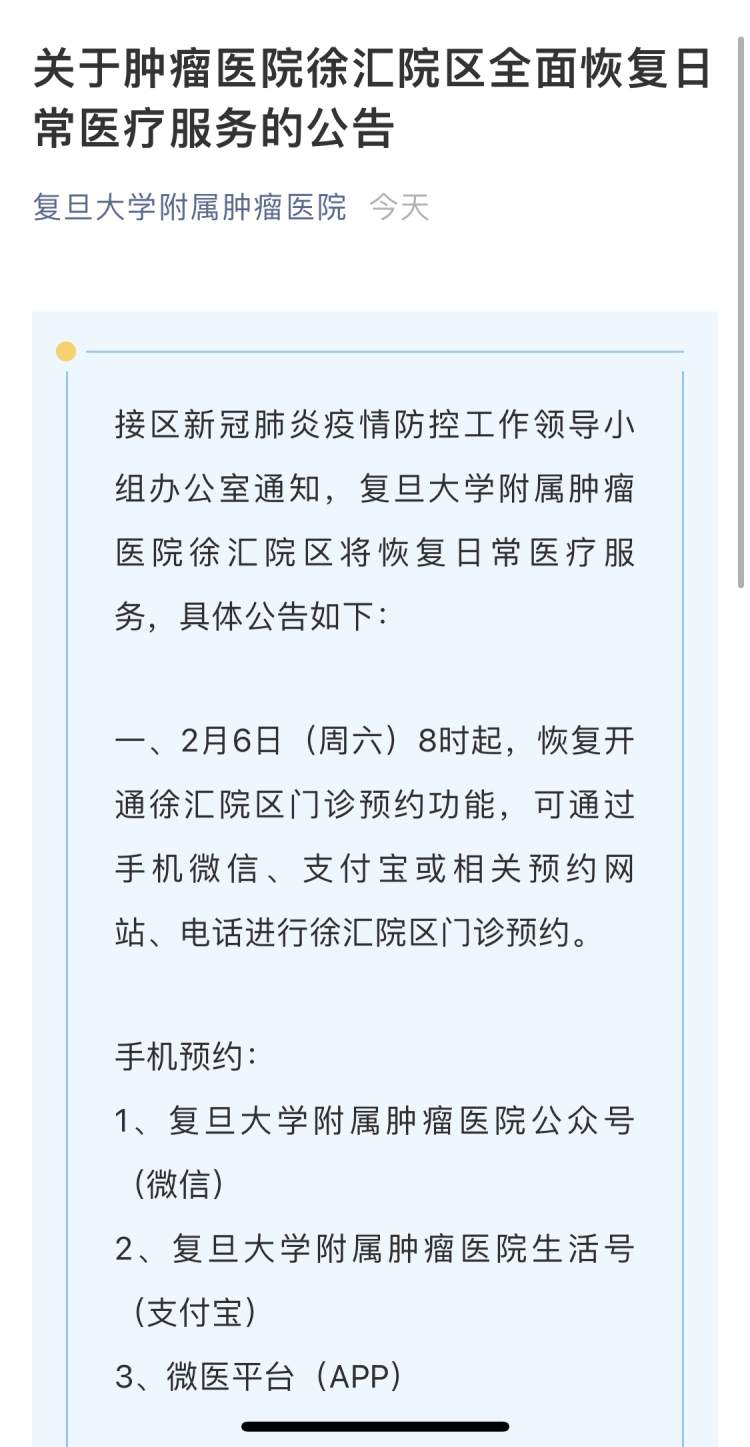Image resolution: width=750 pixels, height=1447 pixels.
Task: Open 复旦大学附属肿瘤医院 account profile link
Action: click(x=190, y=207)
